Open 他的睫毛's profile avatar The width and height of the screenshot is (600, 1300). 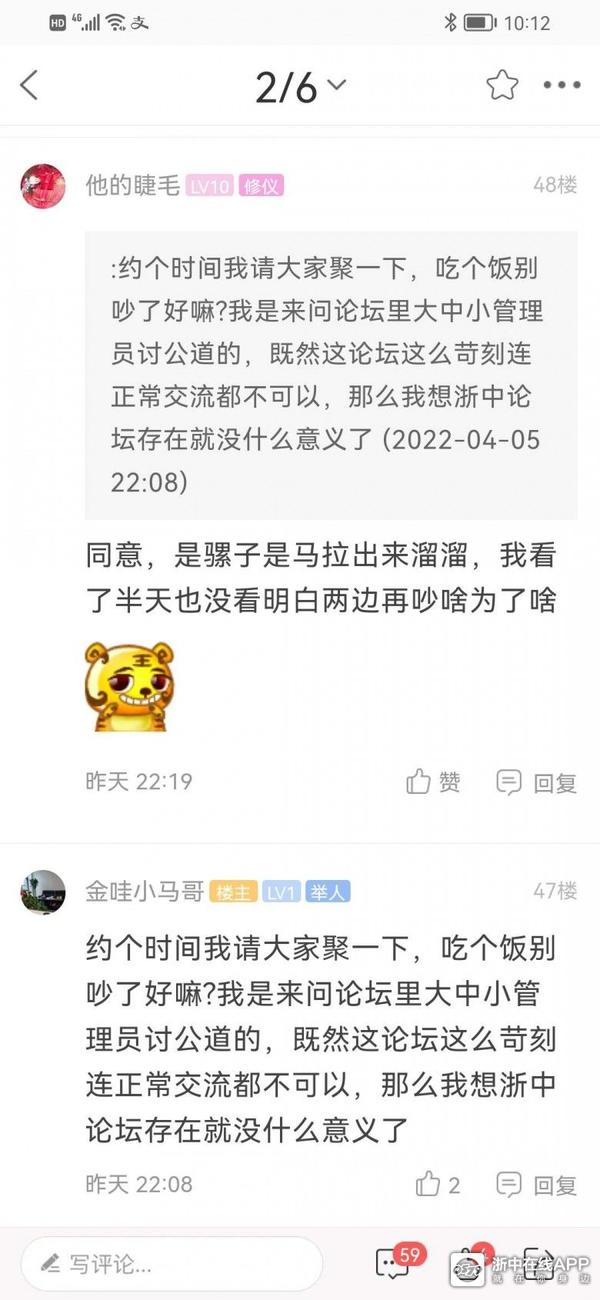pos(43,186)
